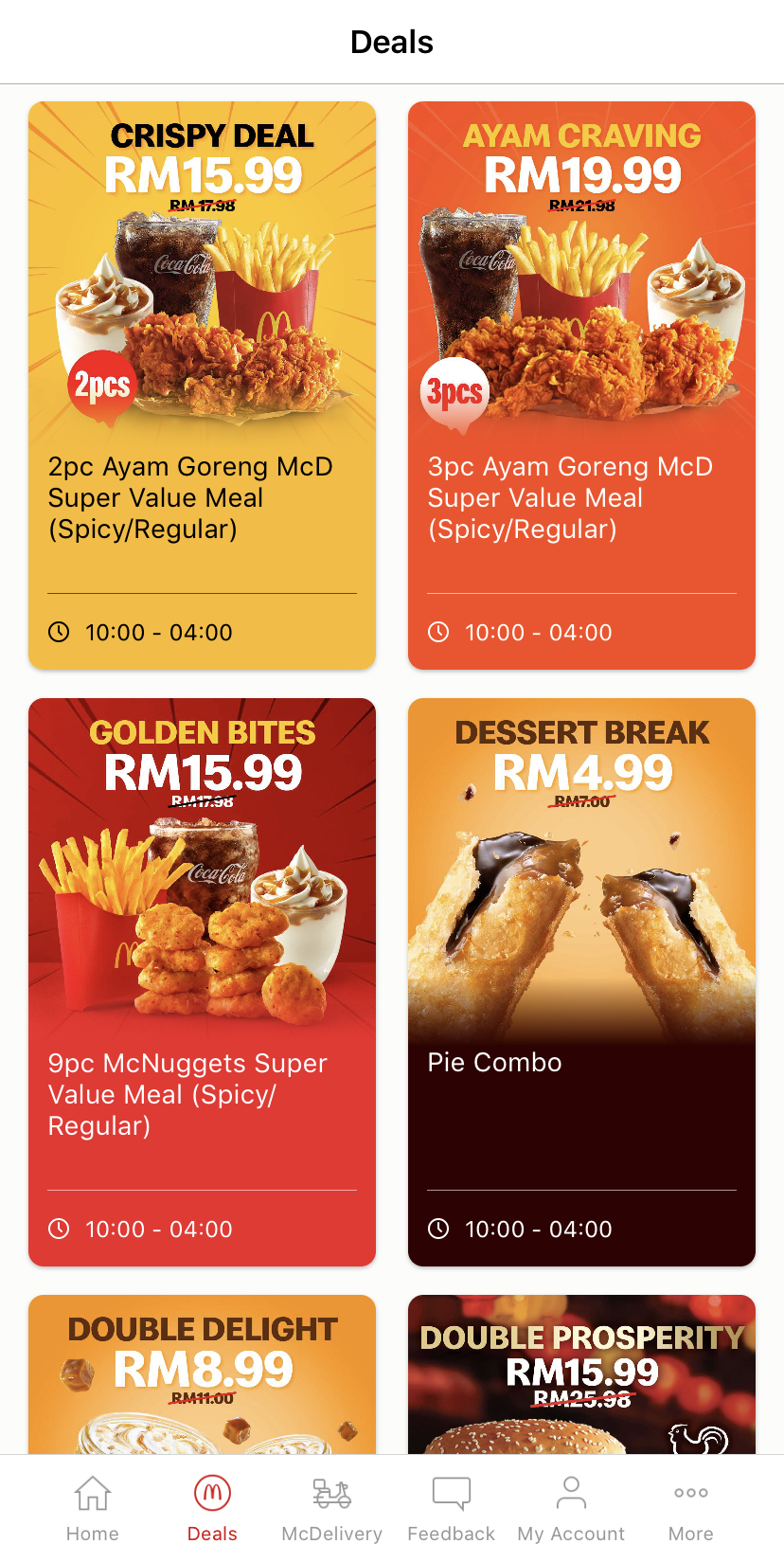This screenshot has height=1562, width=784.
Task: Switch to My Account tab
Action: tap(571, 1507)
